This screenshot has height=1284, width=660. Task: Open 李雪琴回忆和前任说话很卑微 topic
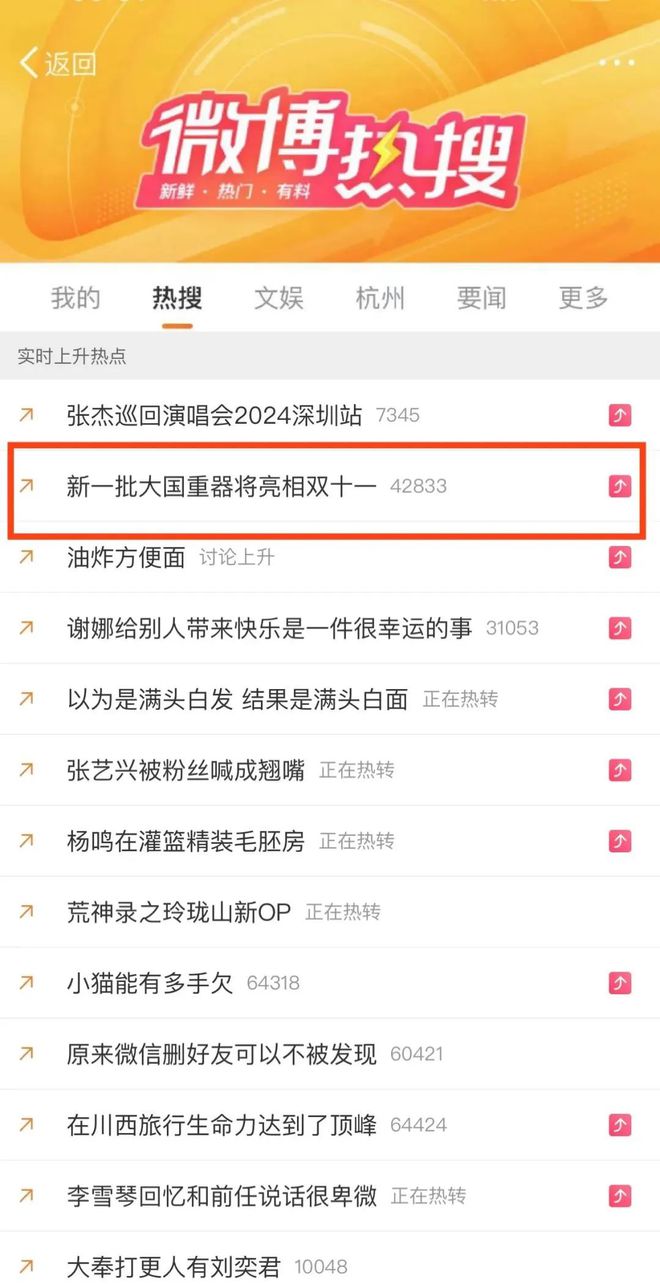(x=221, y=1196)
